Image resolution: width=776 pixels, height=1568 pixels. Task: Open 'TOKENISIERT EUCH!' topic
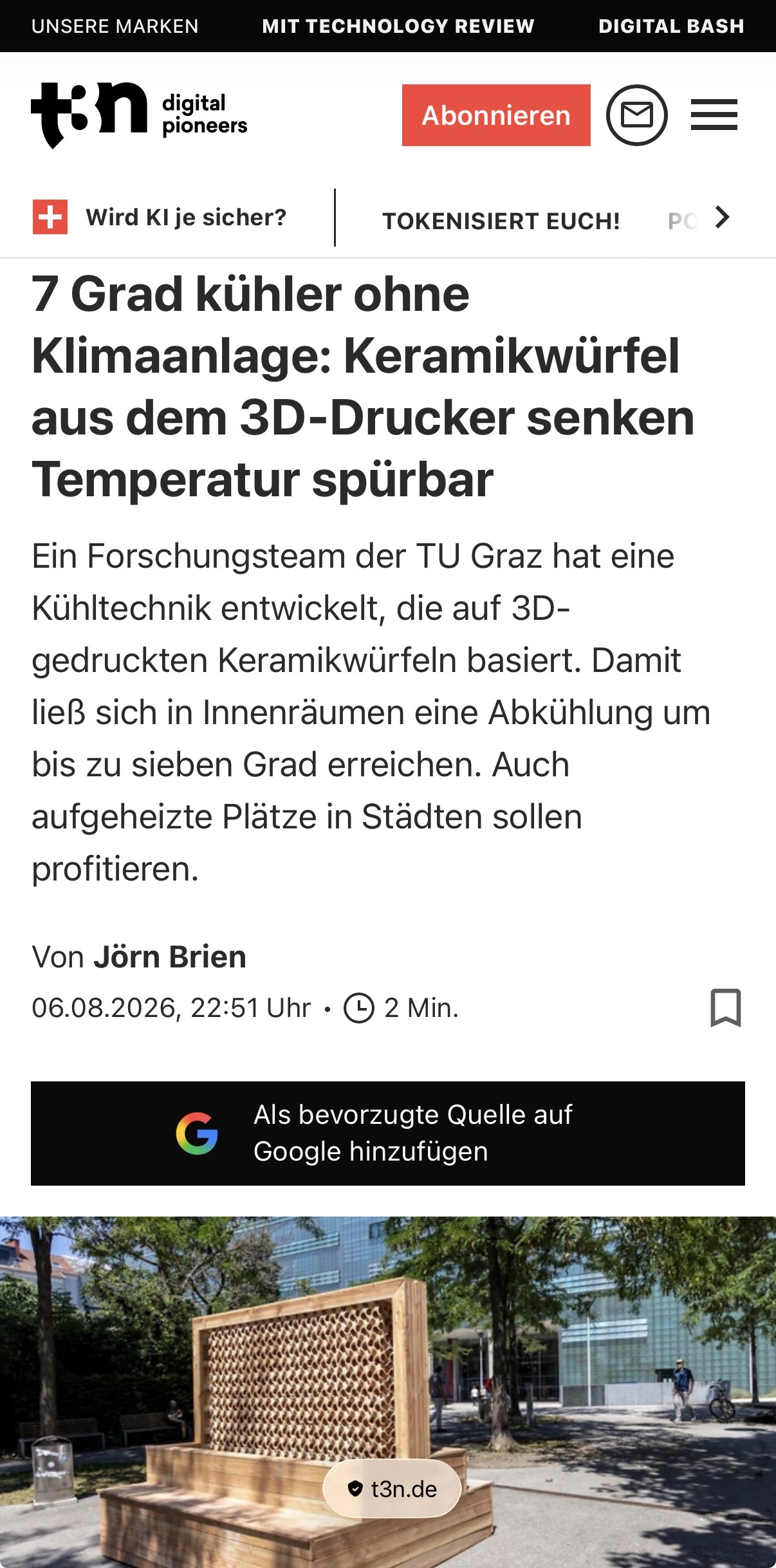coord(501,221)
